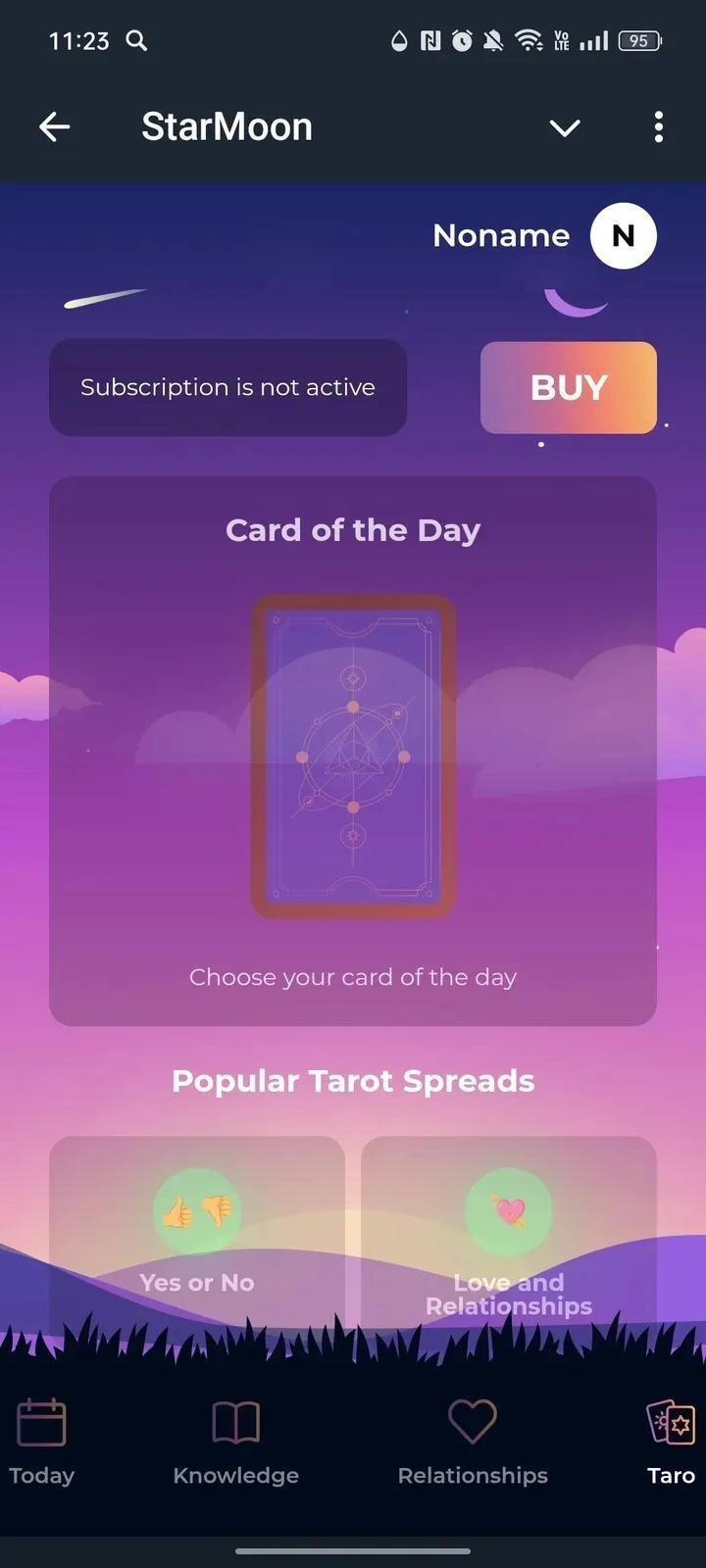The width and height of the screenshot is (706, 1568).
Task: Open the Noname profile avatar
Action: pos(623,236)
